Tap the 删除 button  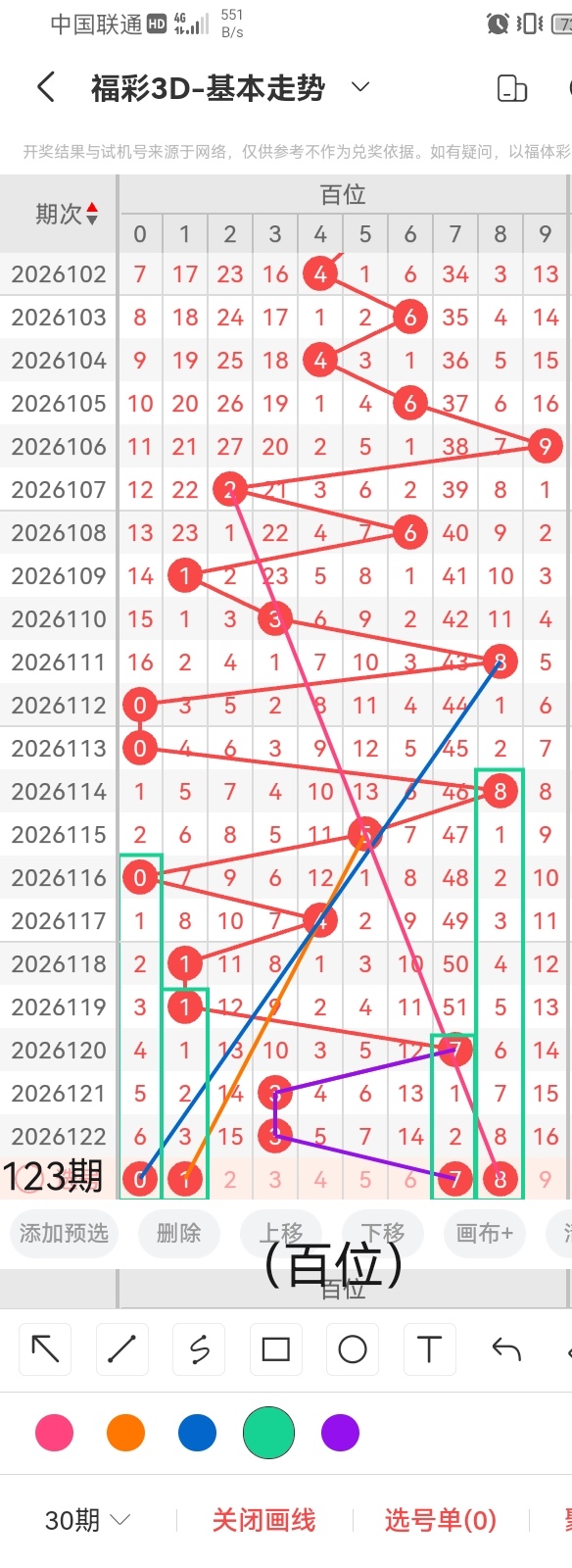click(x=178, y=1233)
